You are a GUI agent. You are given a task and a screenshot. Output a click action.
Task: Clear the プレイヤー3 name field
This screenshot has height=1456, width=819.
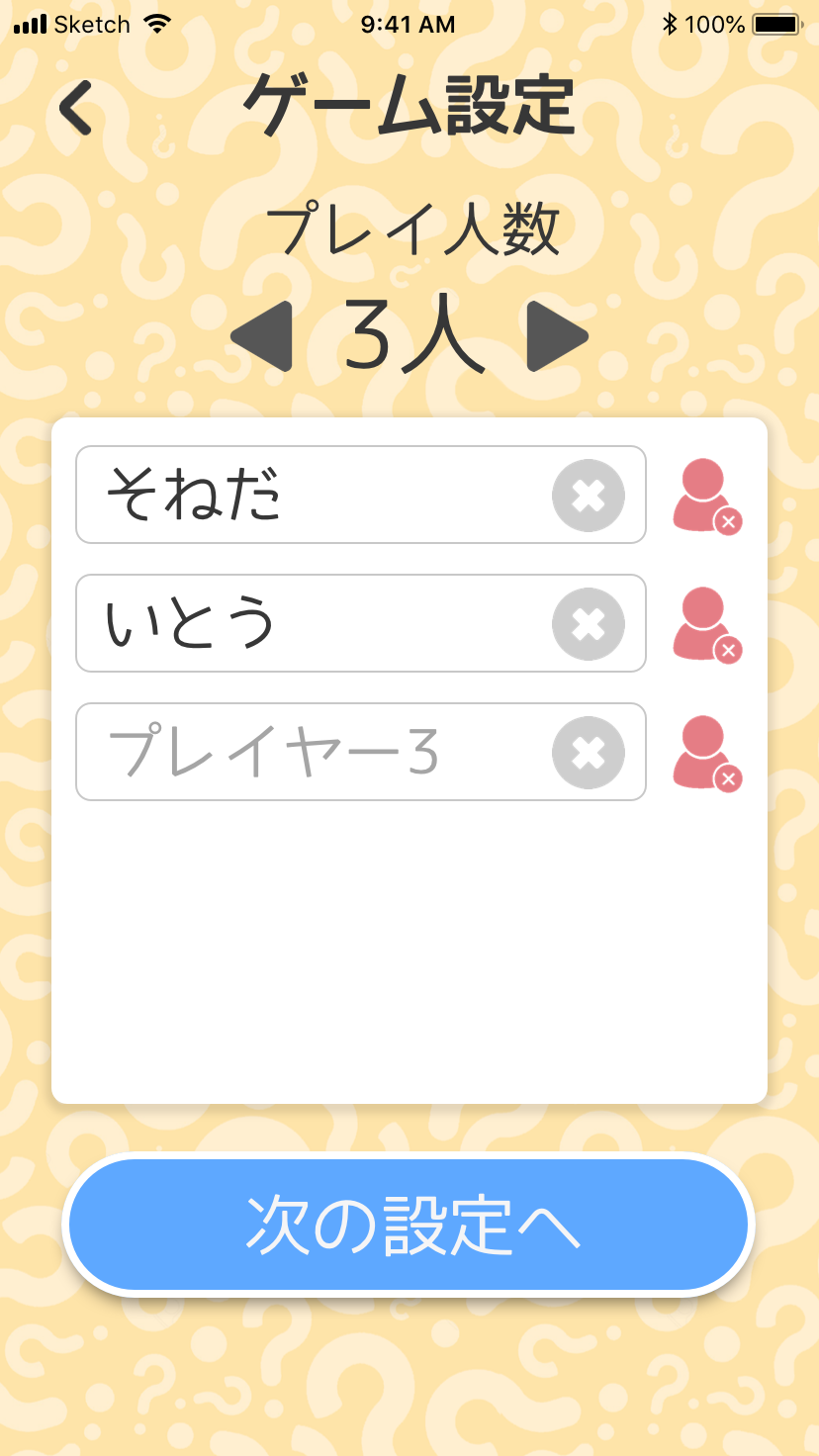[x=589, y=753]
